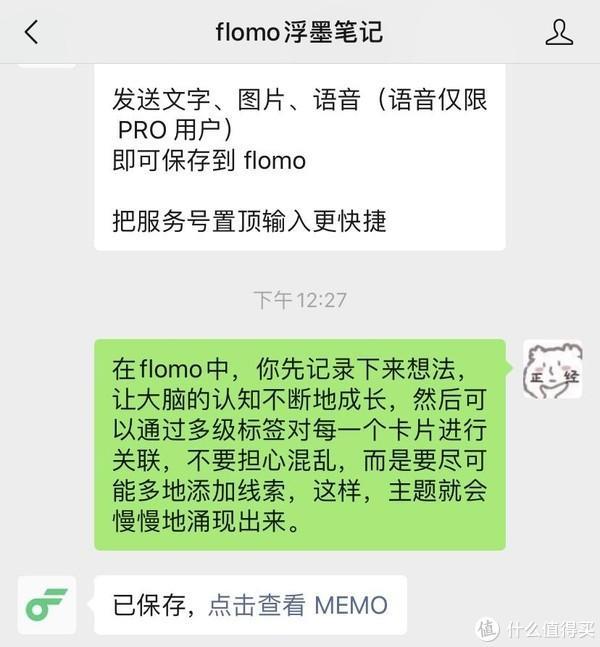Go back from the flomo浮墨笔记 chat
Viewport: 600px width, 647px height.
(31, 32)
